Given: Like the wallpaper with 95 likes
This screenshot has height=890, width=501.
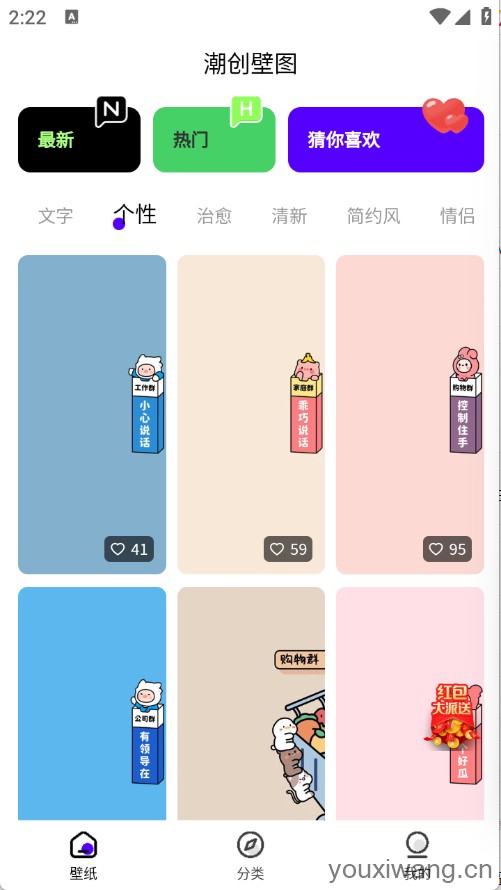Looking at the screenshot, I should click(x=447, y=549).
